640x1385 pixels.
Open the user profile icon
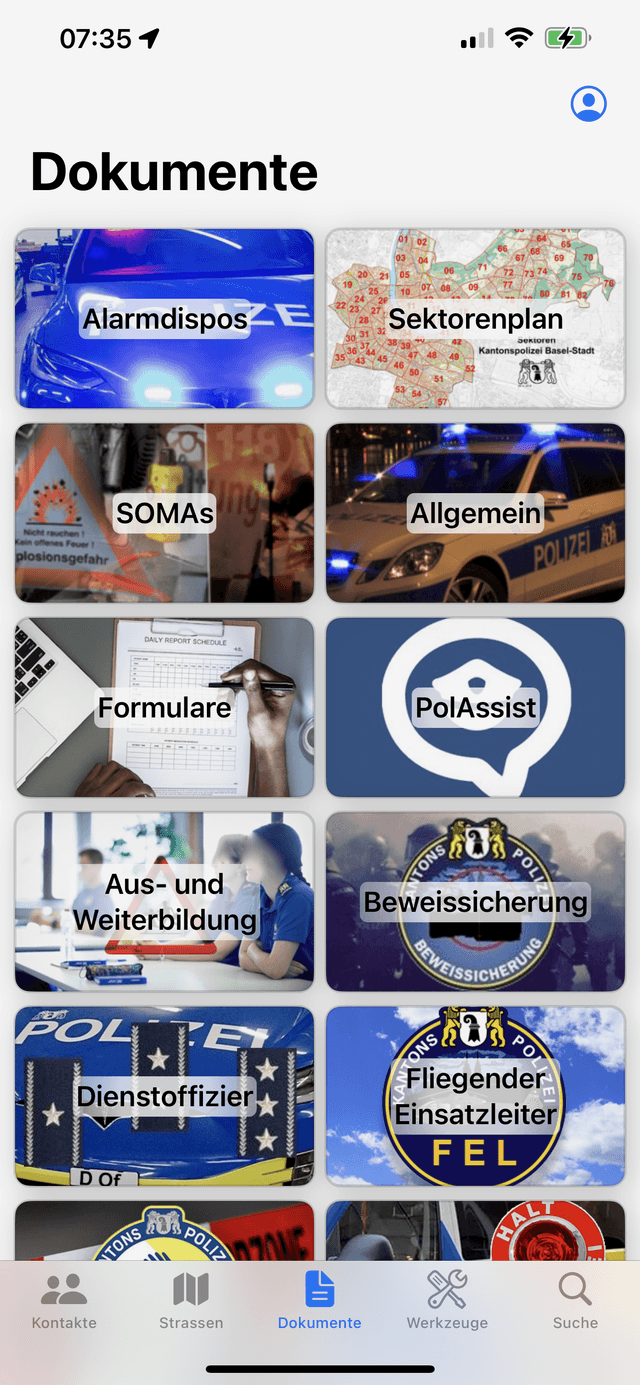[588, 103]
